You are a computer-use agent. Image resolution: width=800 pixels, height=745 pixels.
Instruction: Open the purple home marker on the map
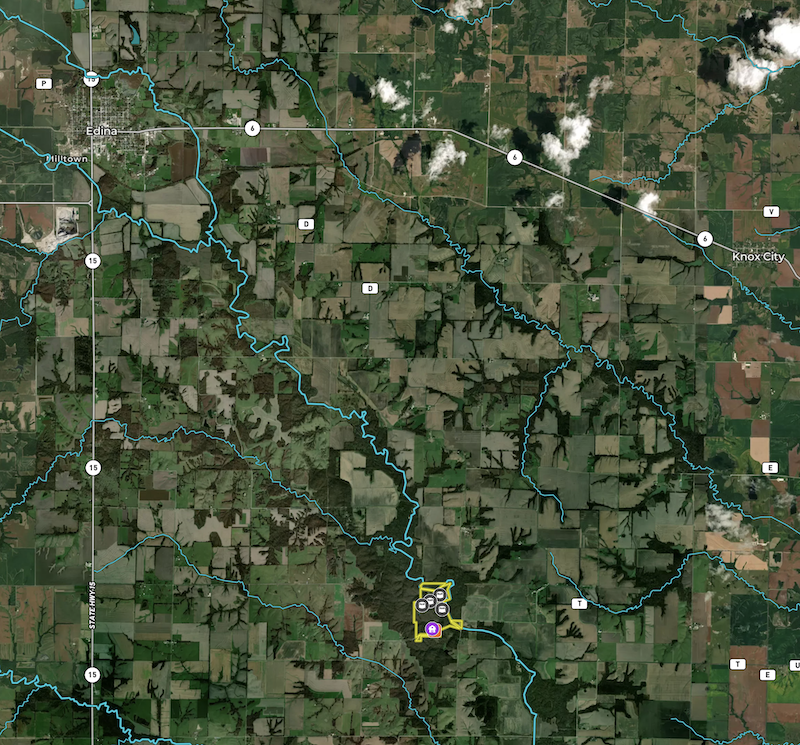click(432, 629)
